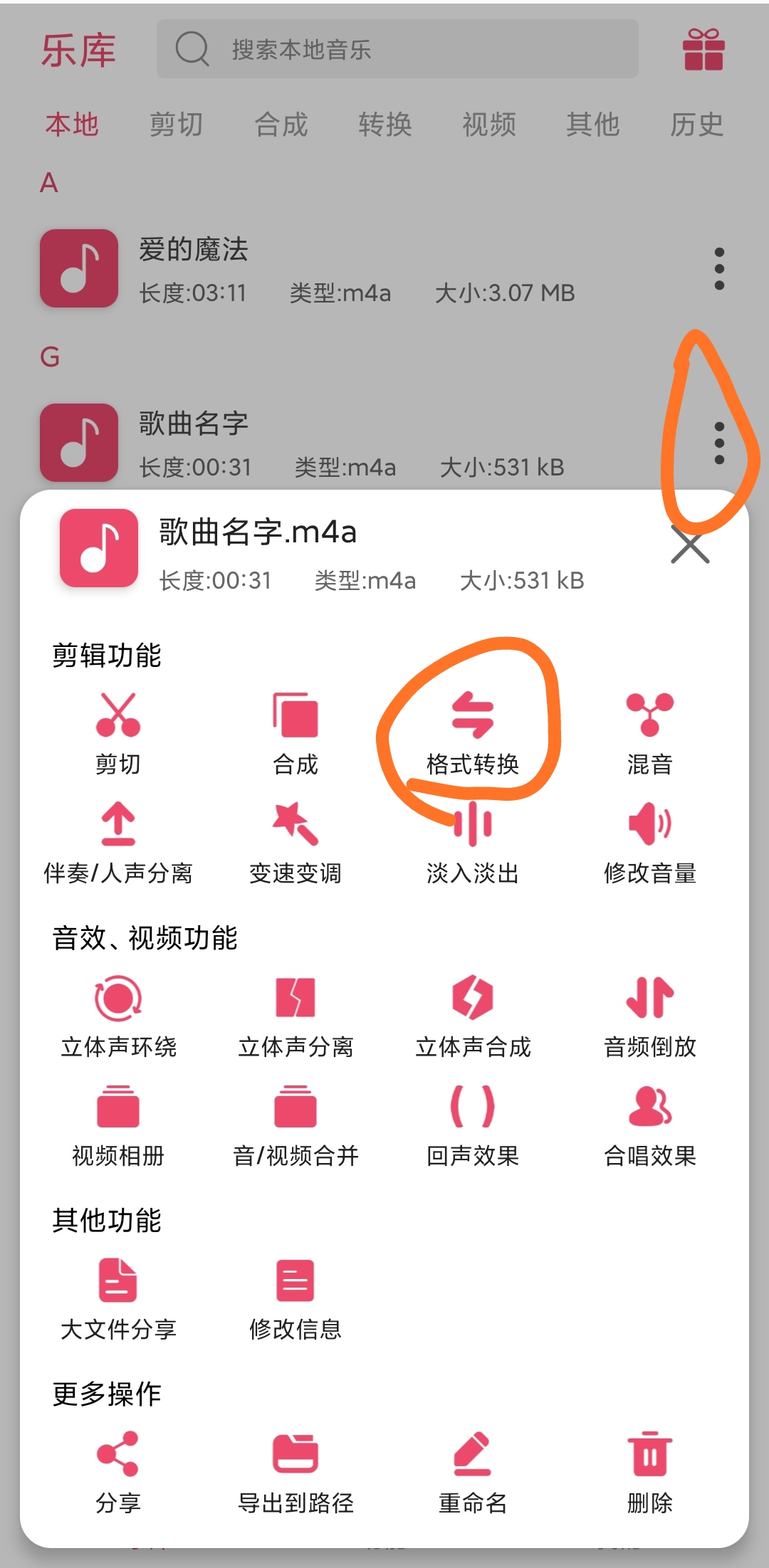Image resolution: width=769 pixels, height=1568 pixels.
Task: Open 修改音量 volume adjust
Action: pyautogui.click(x=649, y=843)
